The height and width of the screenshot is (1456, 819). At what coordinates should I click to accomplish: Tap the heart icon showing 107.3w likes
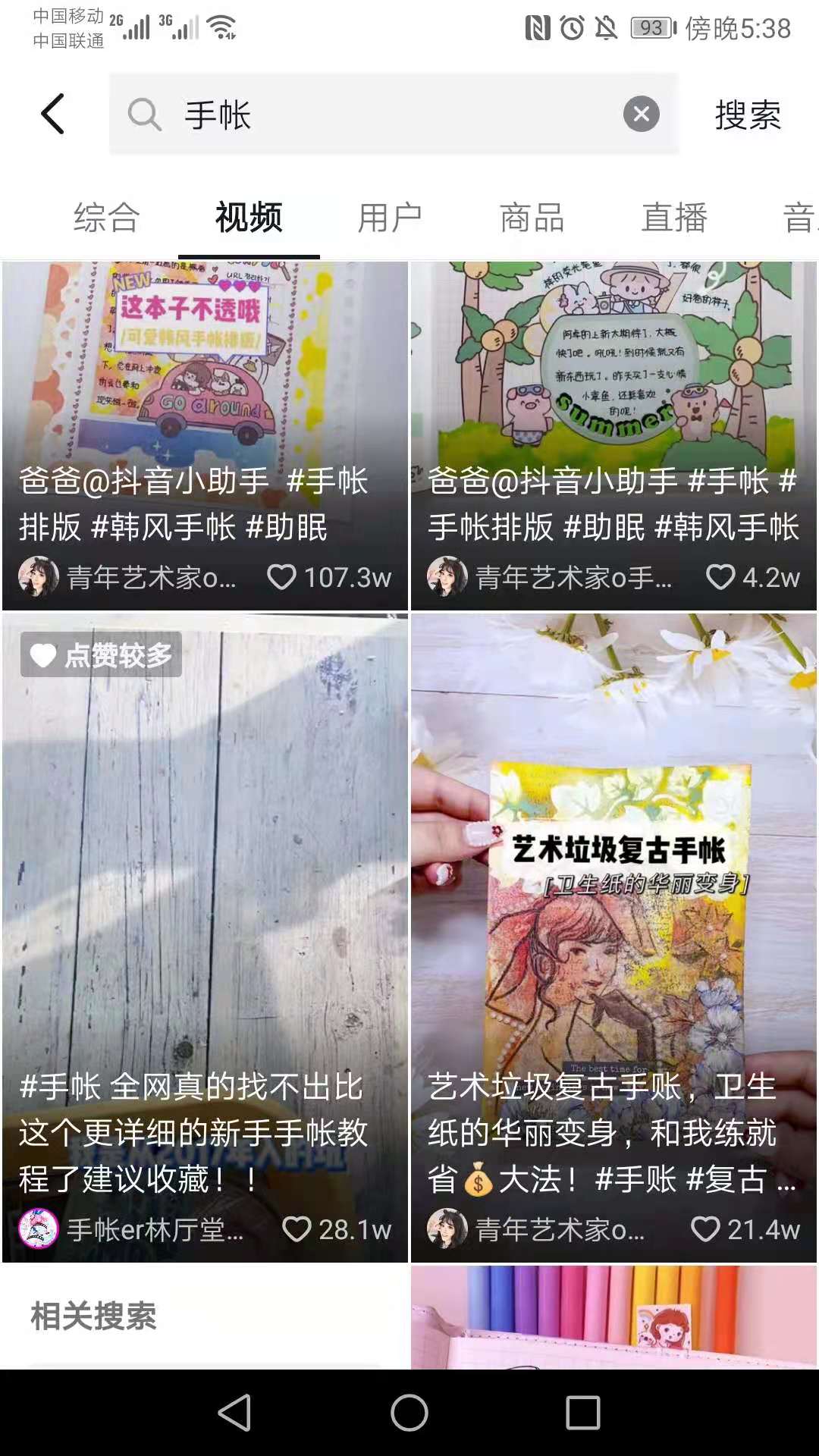point(284,578)
